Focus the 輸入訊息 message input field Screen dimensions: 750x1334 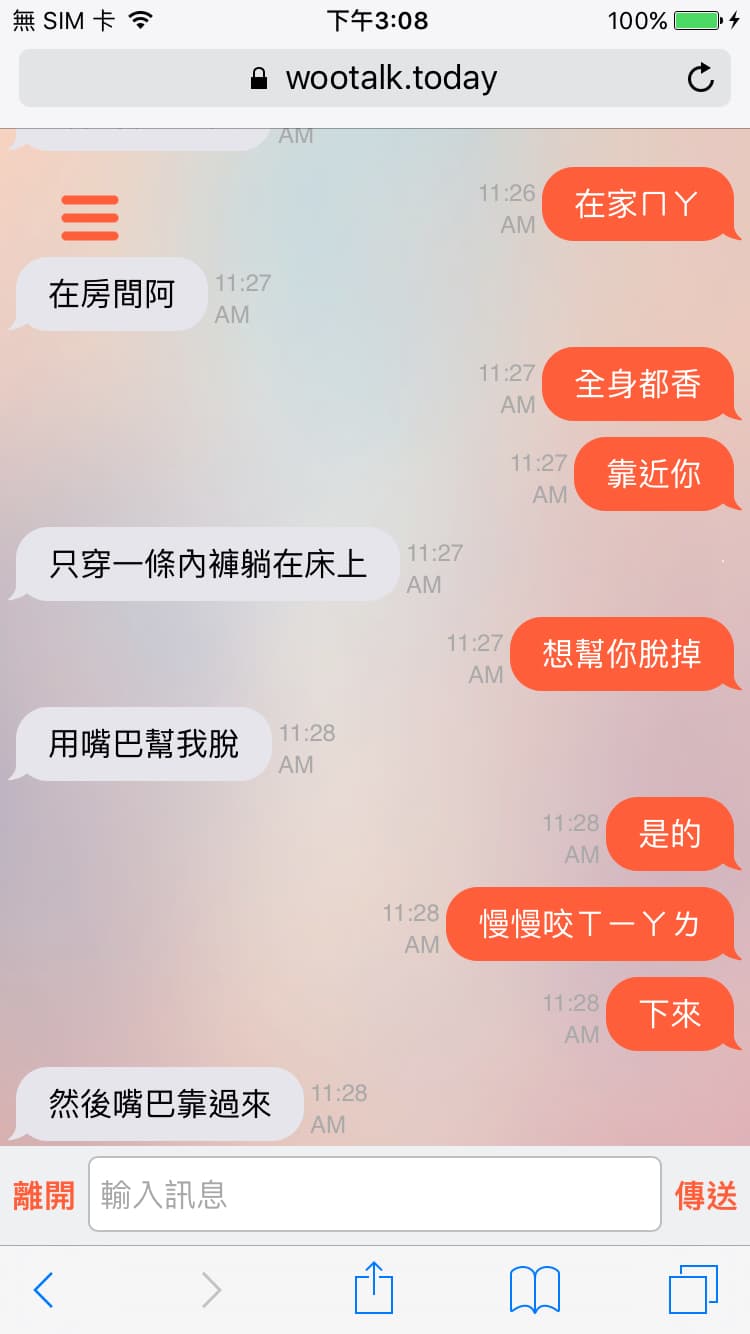[375, 1194]
